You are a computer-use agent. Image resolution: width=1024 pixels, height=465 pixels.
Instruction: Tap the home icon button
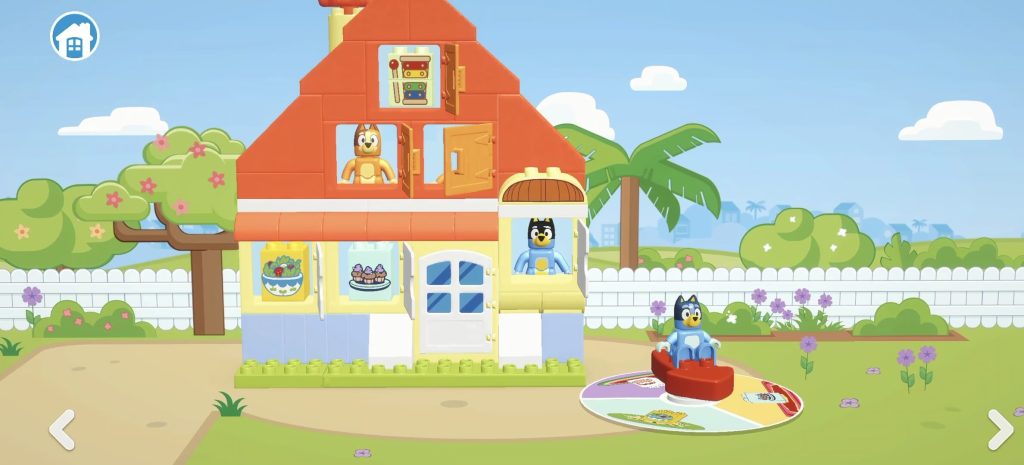(x=74, y=35)
